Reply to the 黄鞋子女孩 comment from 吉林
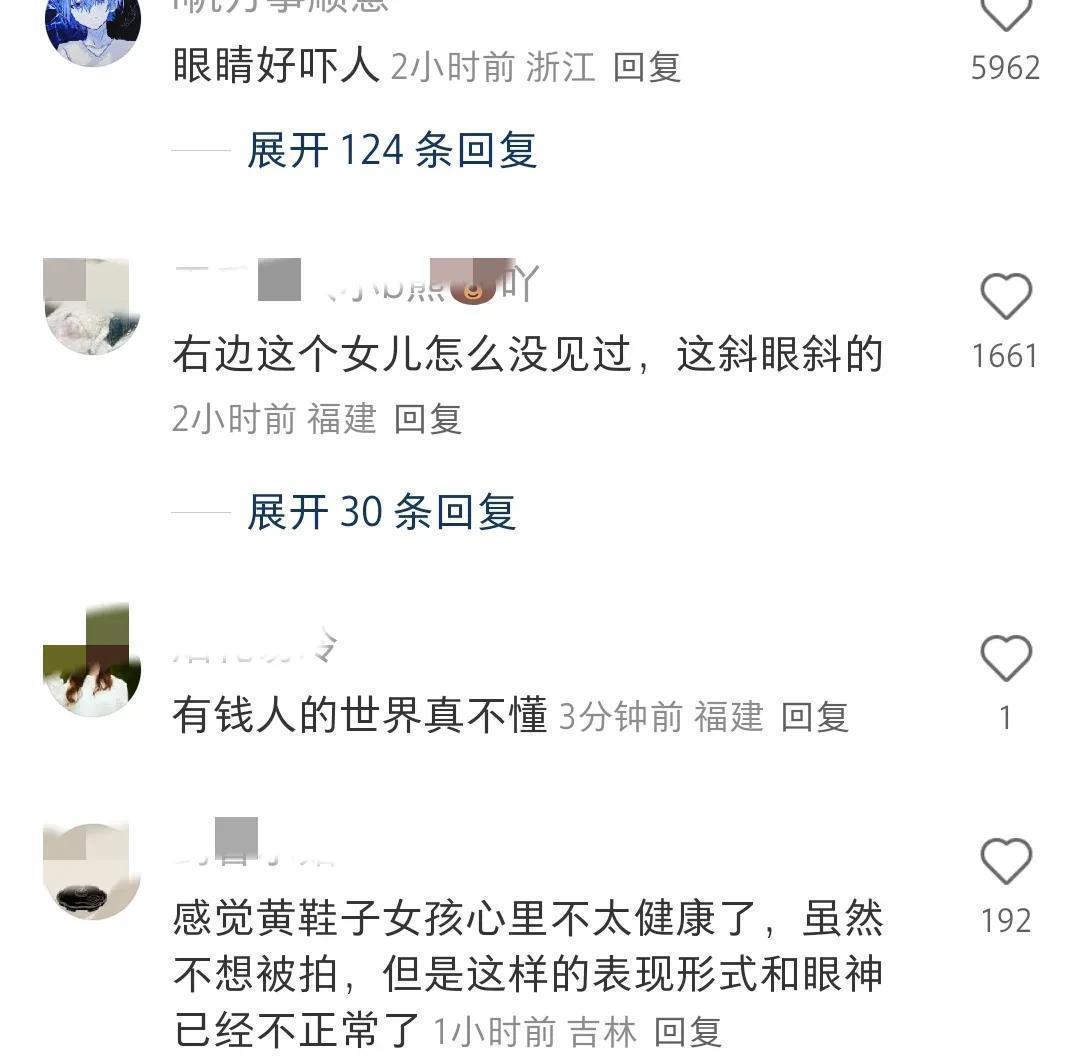 pos(687,1032)
